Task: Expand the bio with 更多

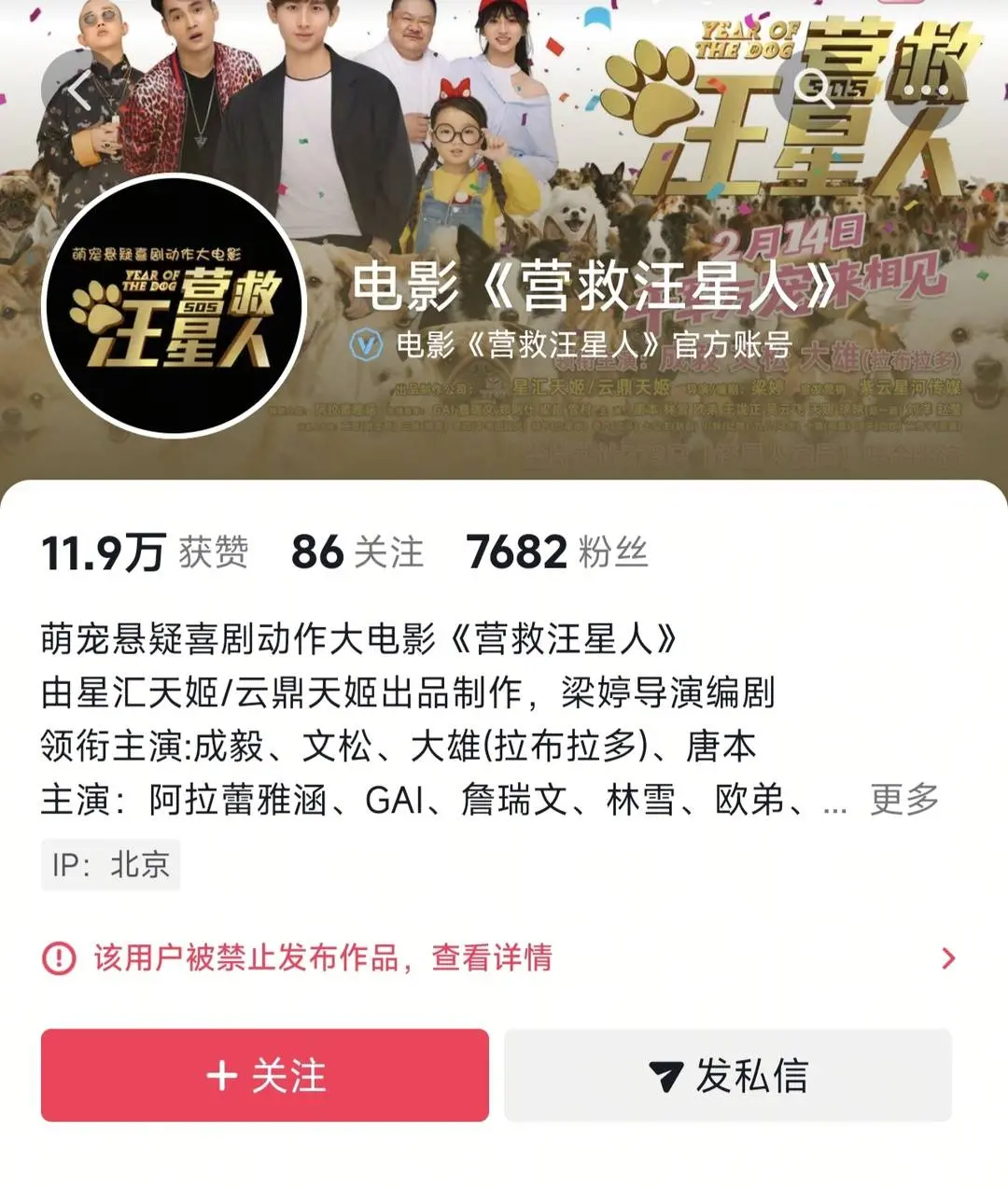Action: [903, 800]
